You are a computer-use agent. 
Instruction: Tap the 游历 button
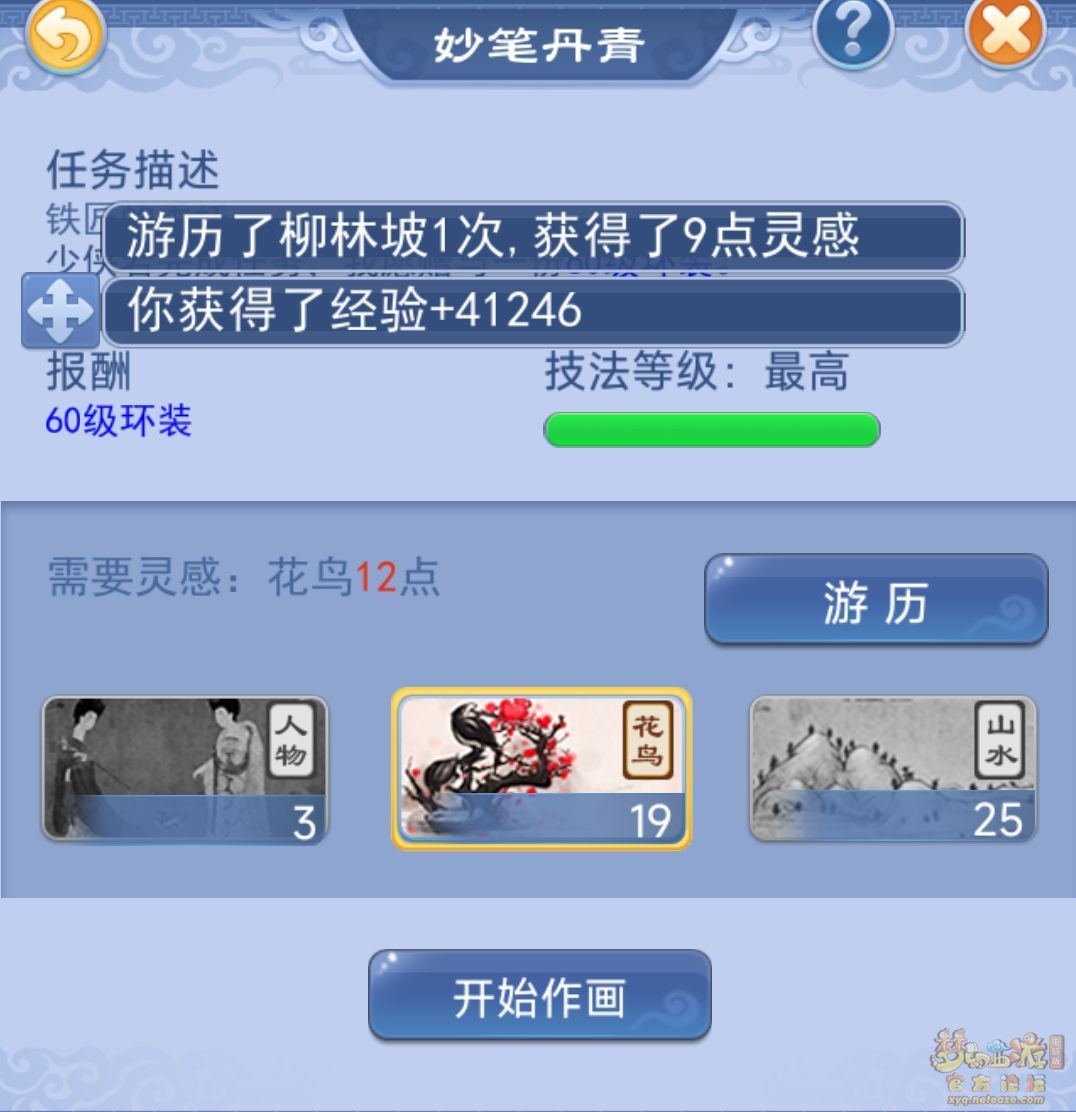point(876,600)
